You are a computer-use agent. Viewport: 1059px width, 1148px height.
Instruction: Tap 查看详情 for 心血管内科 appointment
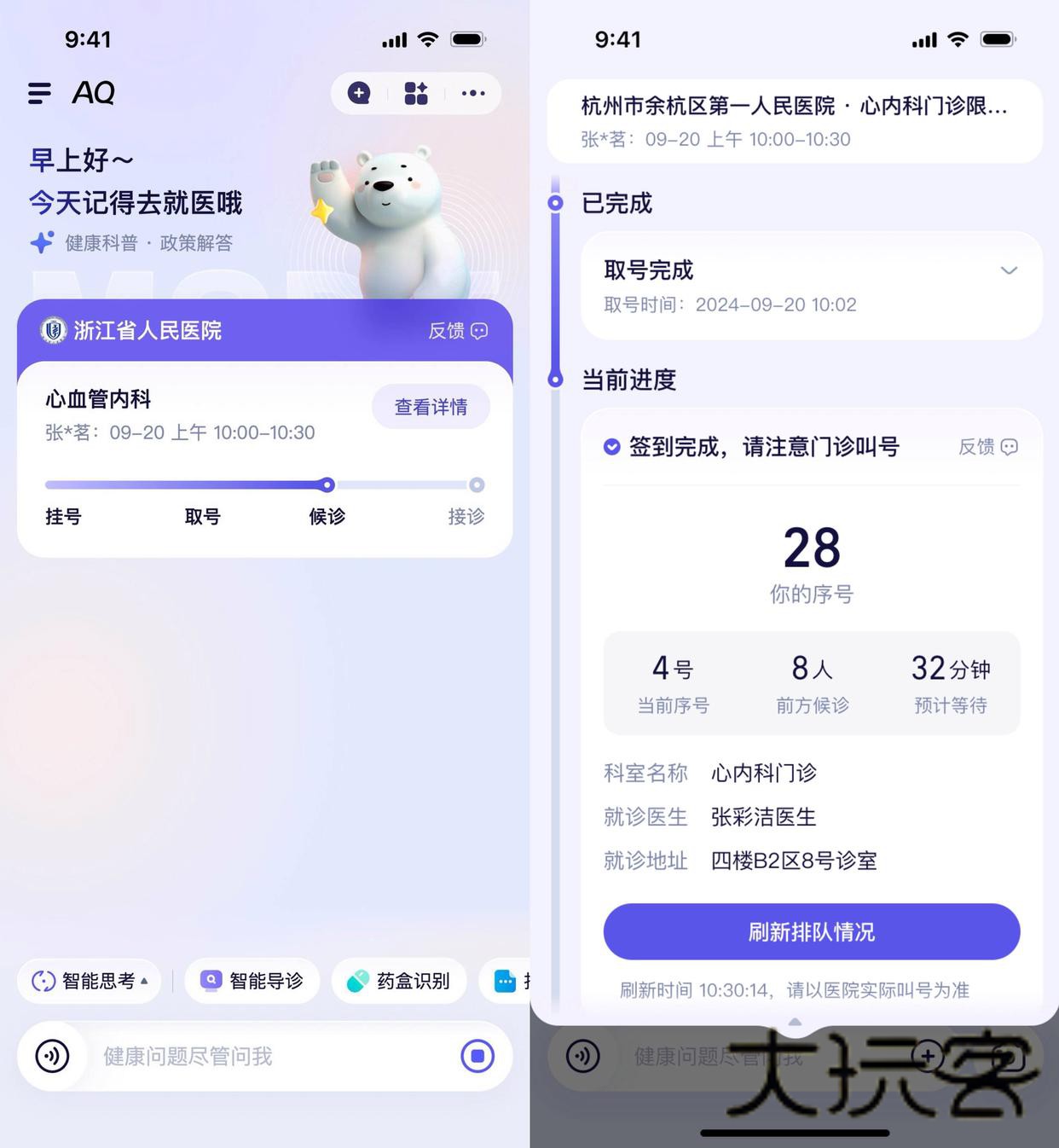coord(431,407)
